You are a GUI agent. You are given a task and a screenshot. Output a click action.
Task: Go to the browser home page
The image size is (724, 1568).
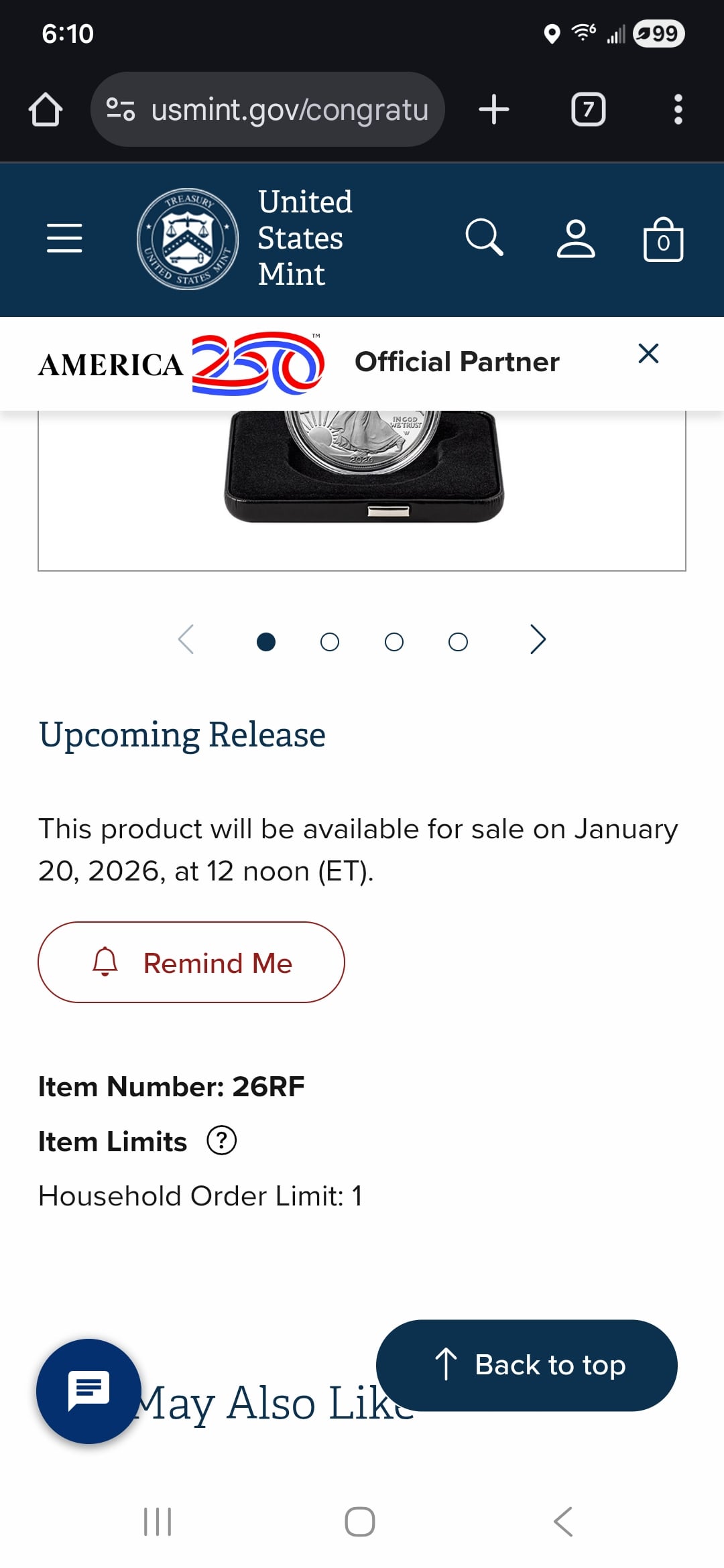(46, 109)
